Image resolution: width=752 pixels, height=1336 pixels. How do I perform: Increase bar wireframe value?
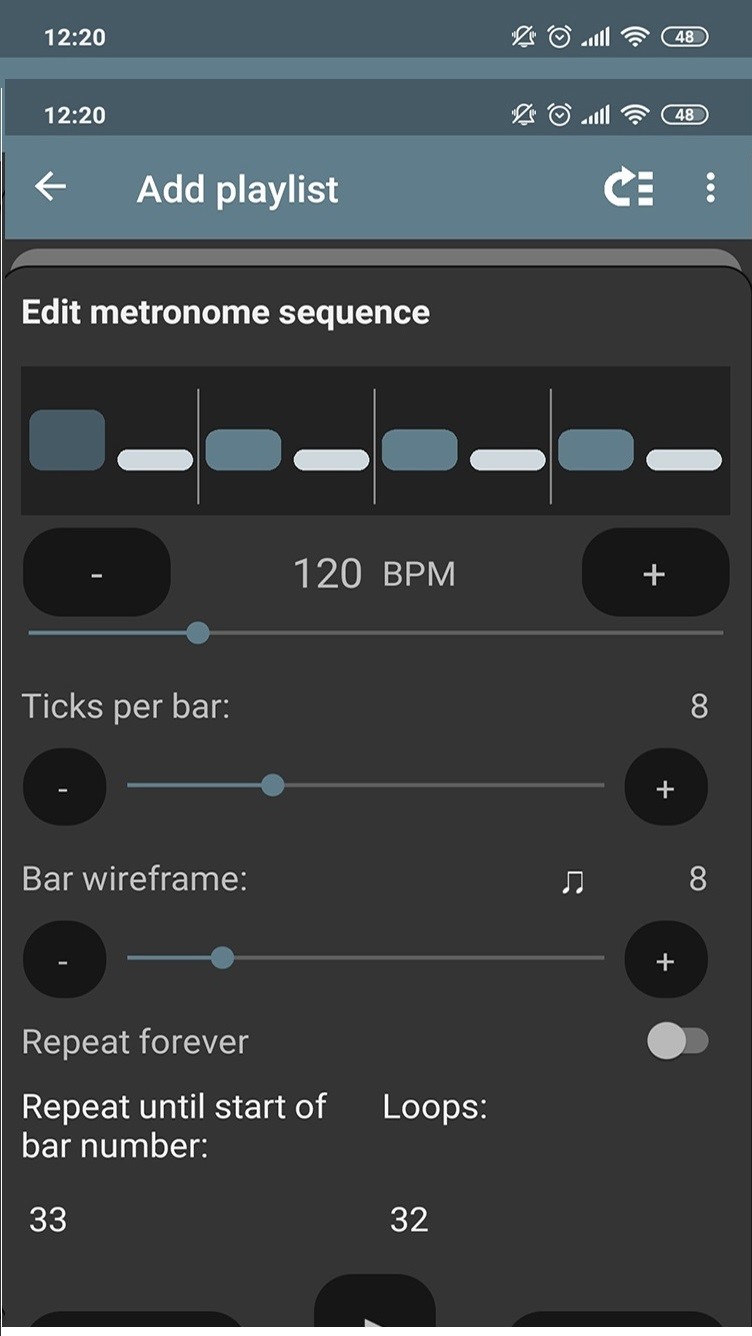tap(666, 961)
